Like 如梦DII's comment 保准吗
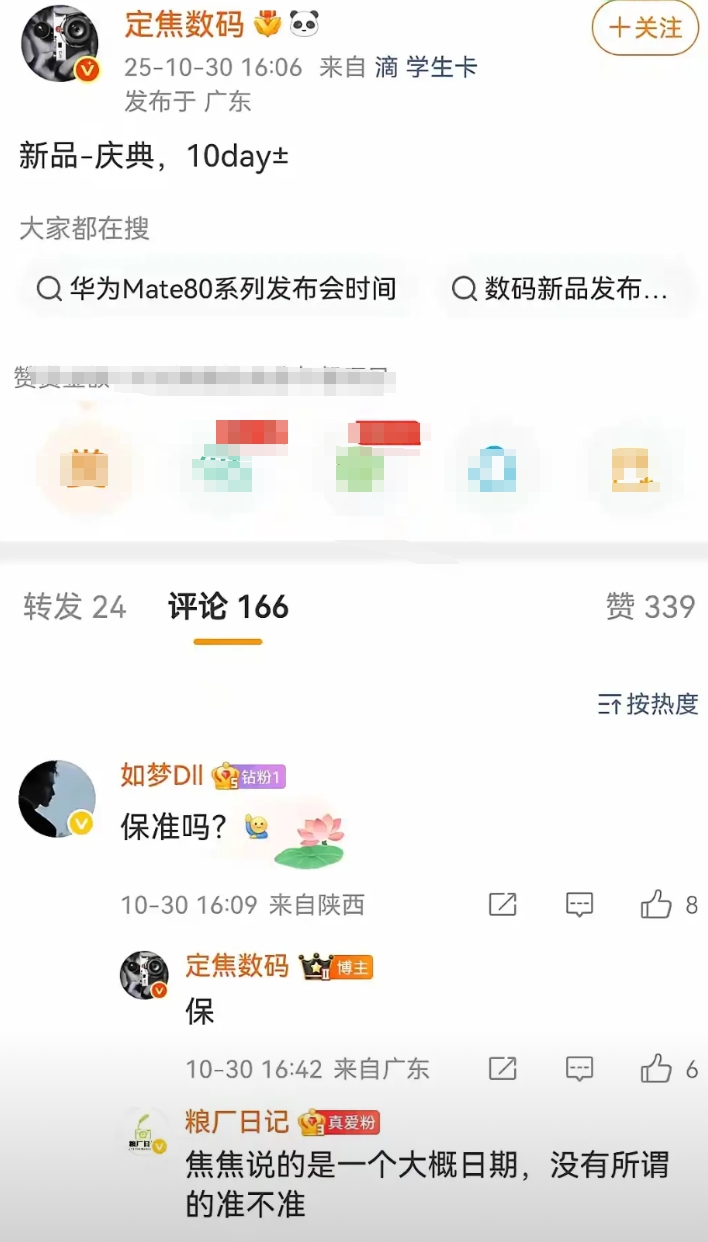Screen dimensions: 708x1242 pyautogui.click(x=657, y=905)
